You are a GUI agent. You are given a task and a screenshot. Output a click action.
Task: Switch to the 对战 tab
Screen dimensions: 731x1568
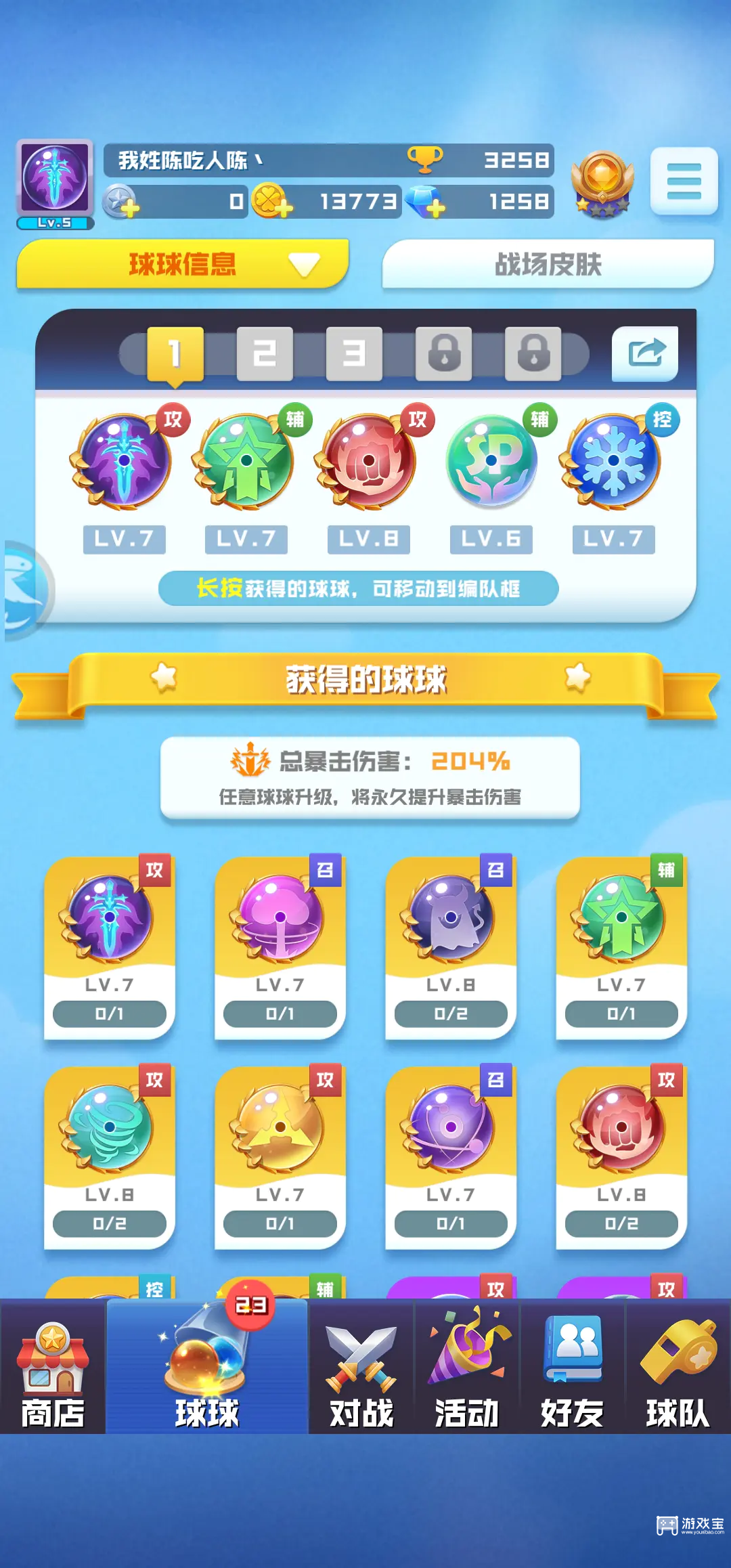click(361, 1368)
